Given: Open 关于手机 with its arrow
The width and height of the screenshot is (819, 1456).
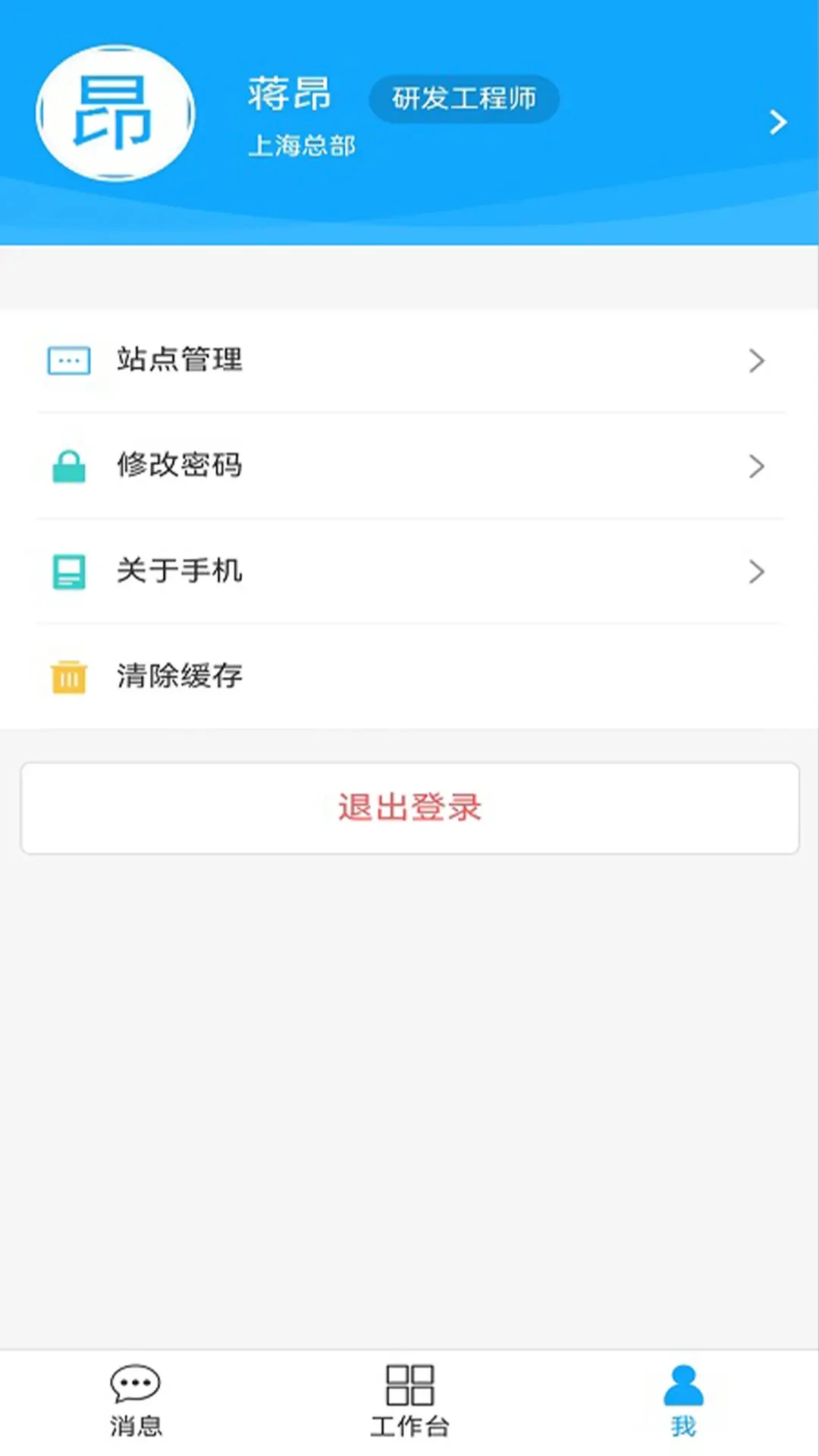Looking at the screenshot, I should point(756,572).
